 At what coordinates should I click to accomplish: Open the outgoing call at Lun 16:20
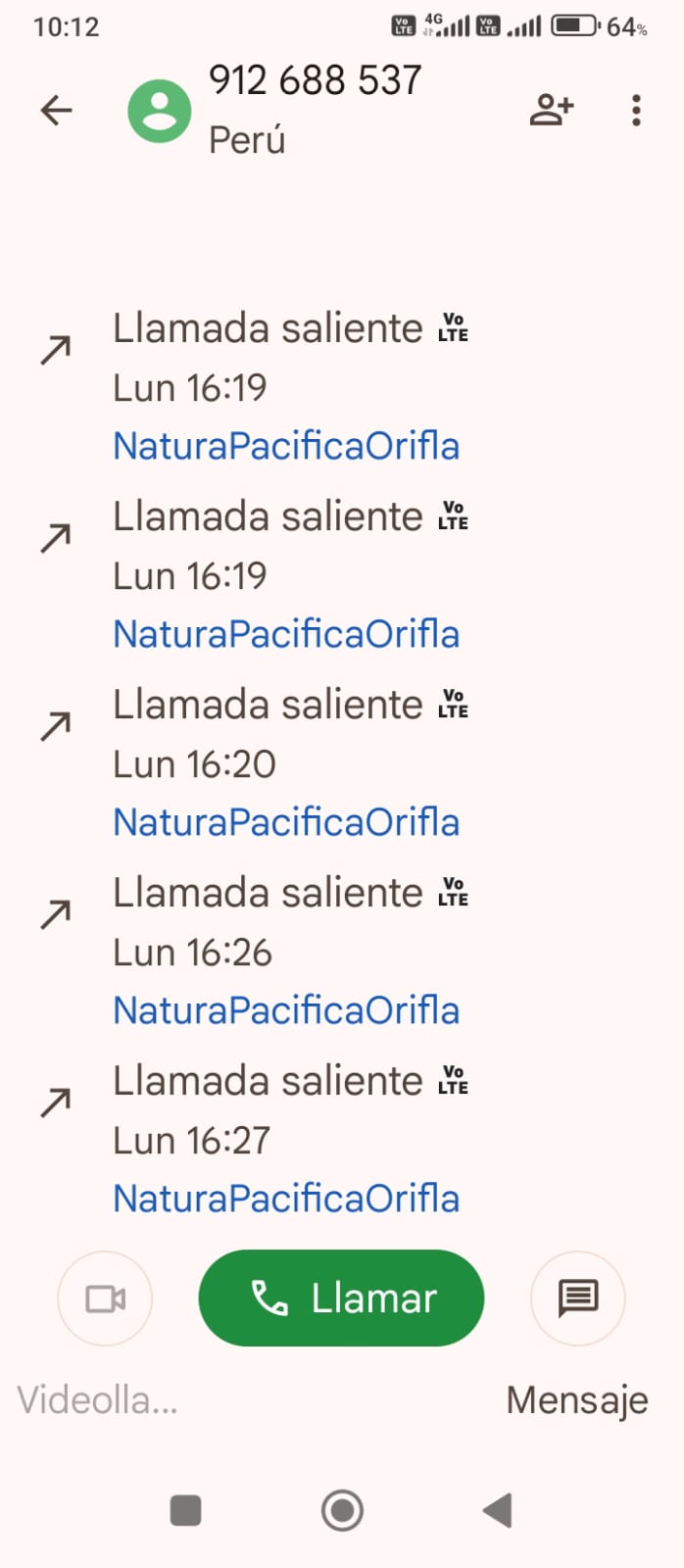284,762
